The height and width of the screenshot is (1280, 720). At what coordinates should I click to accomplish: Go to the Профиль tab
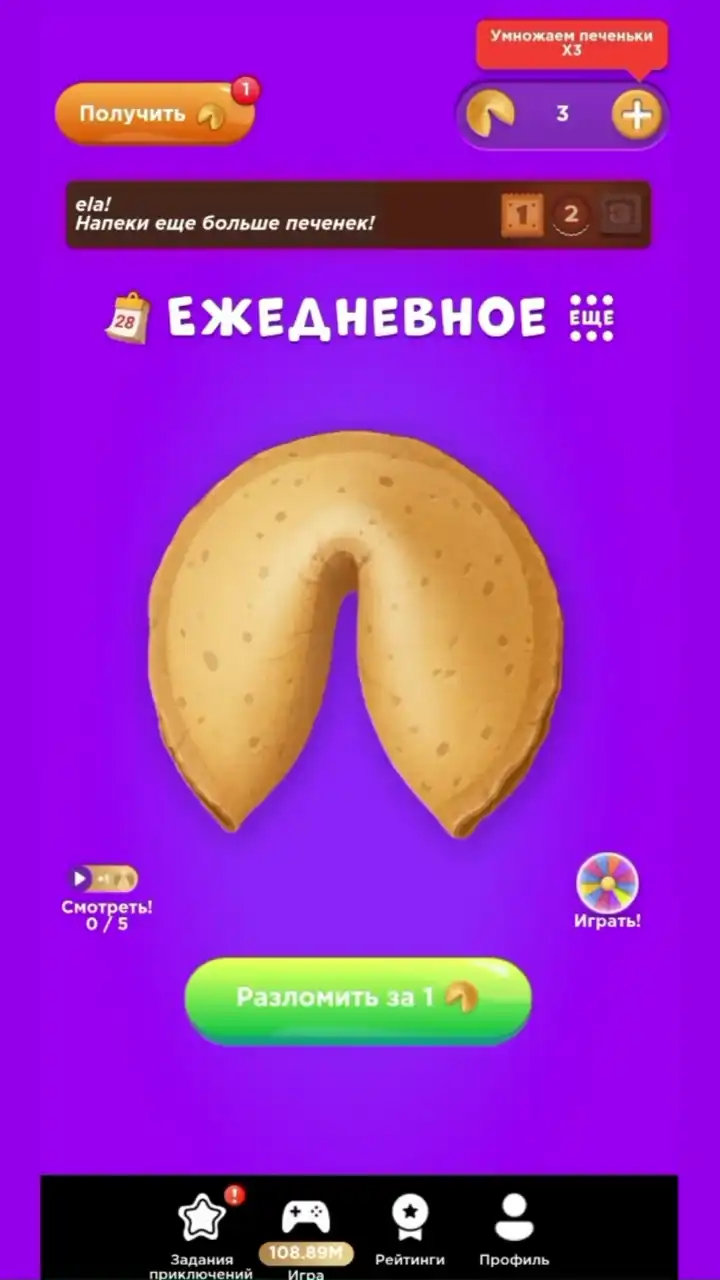click(514, 1232)
